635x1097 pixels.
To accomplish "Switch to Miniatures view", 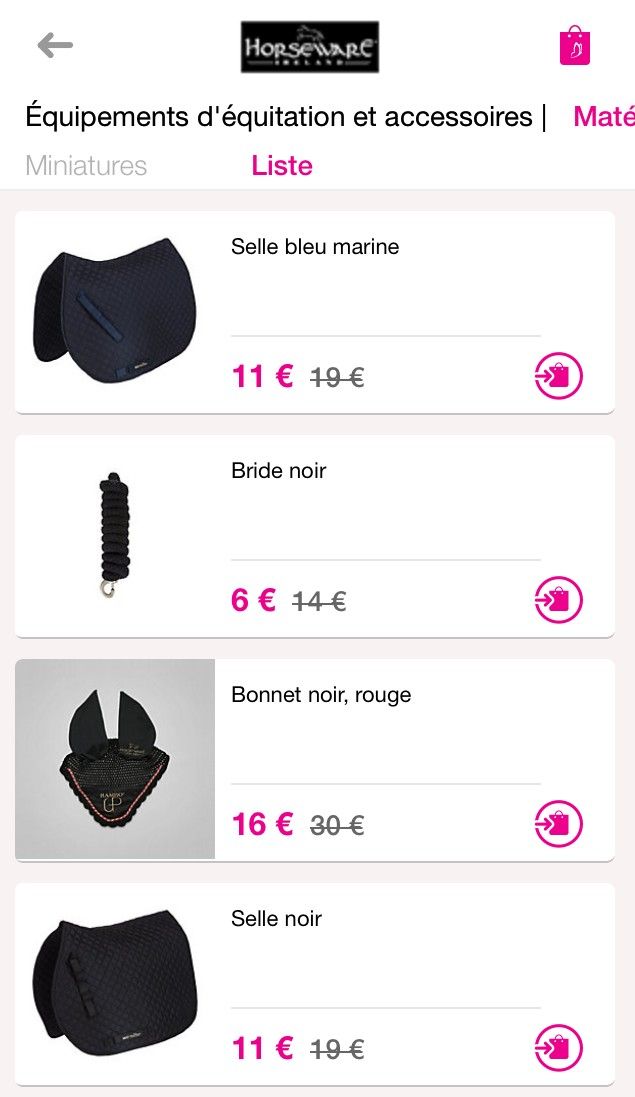I will 86,166.
